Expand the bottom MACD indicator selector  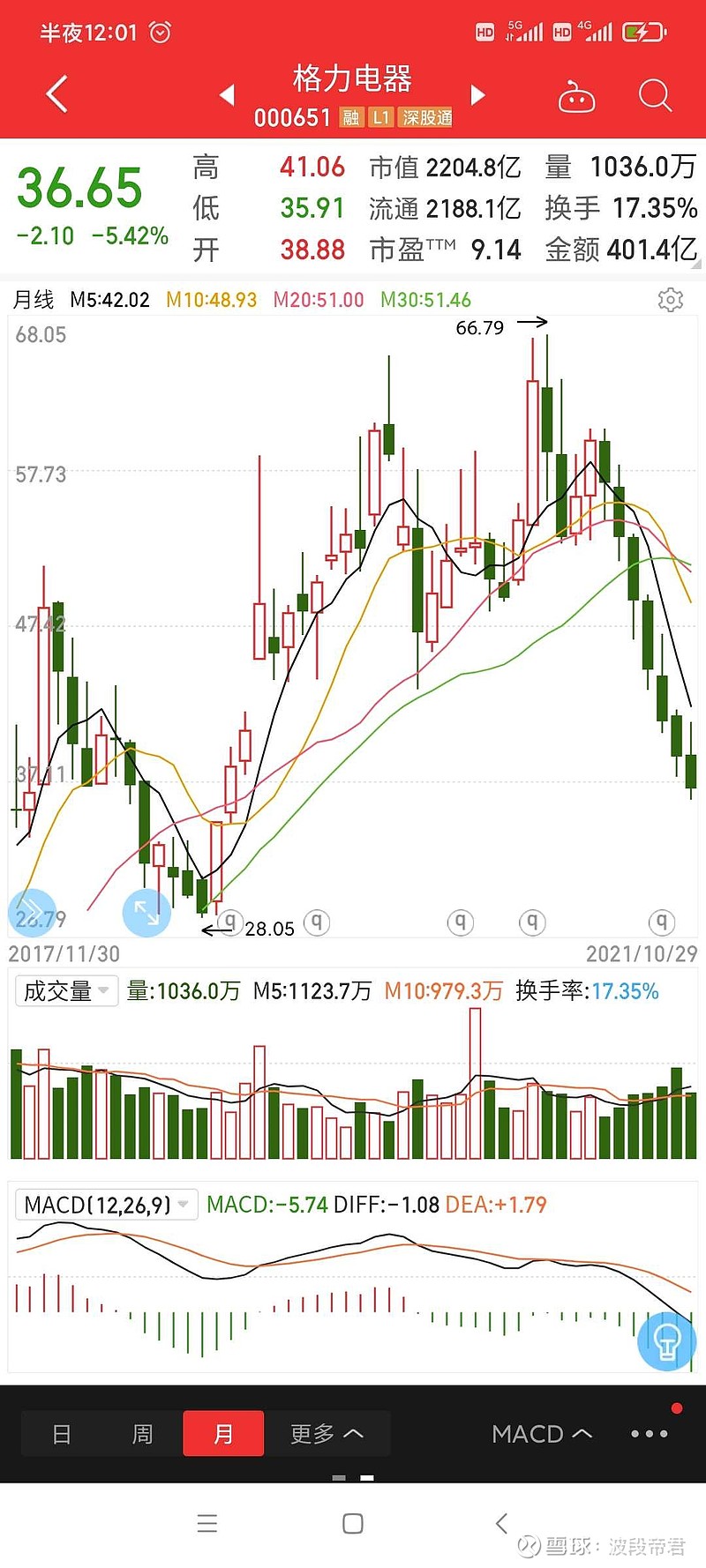click(542, 1434)
